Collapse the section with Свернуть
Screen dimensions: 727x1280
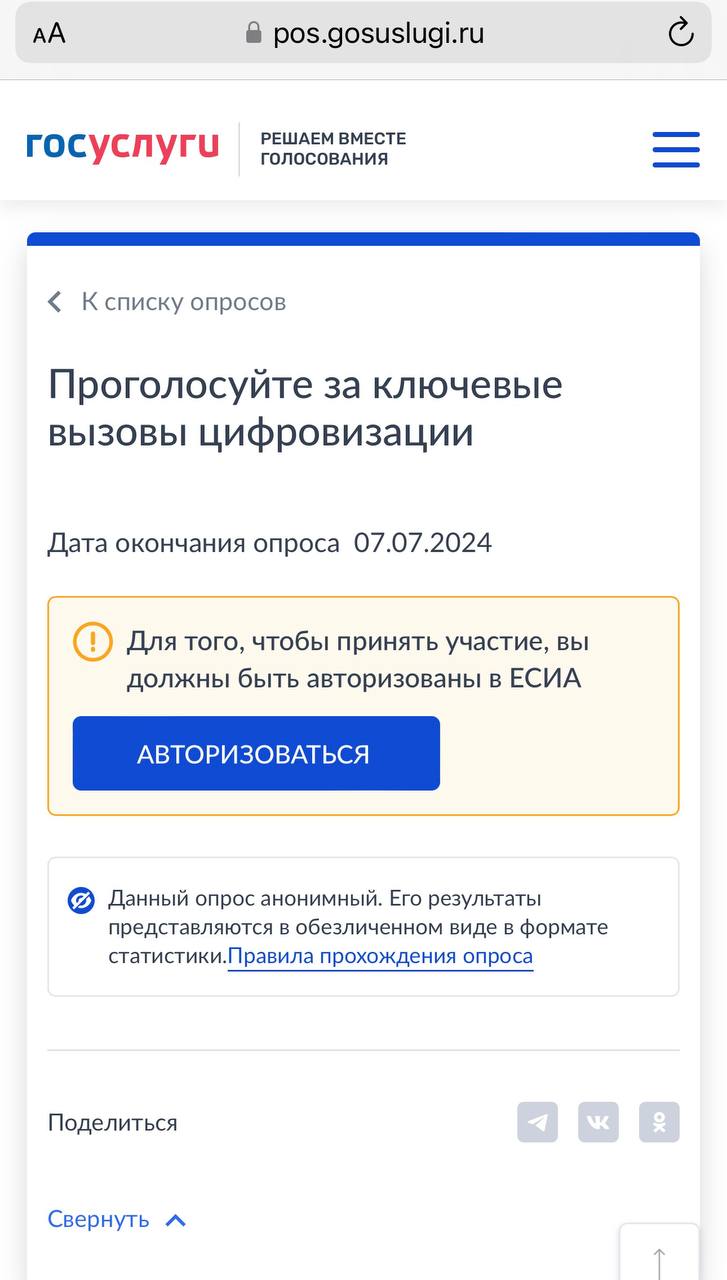click(x=117, y=1220)
